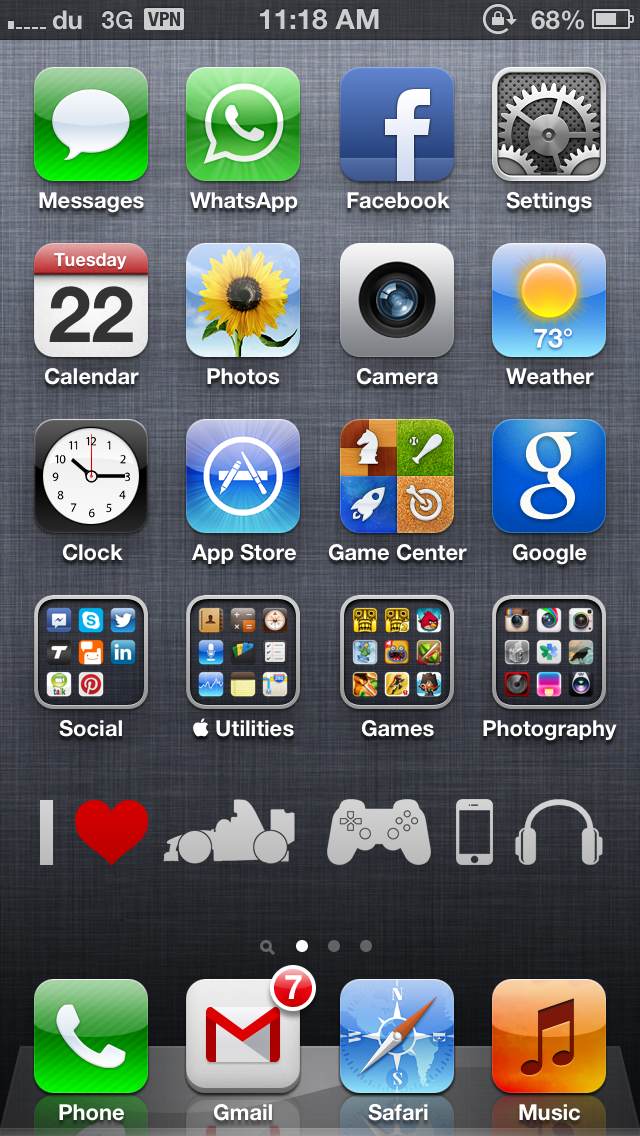Open the Music app

[x=549, y=1036]
